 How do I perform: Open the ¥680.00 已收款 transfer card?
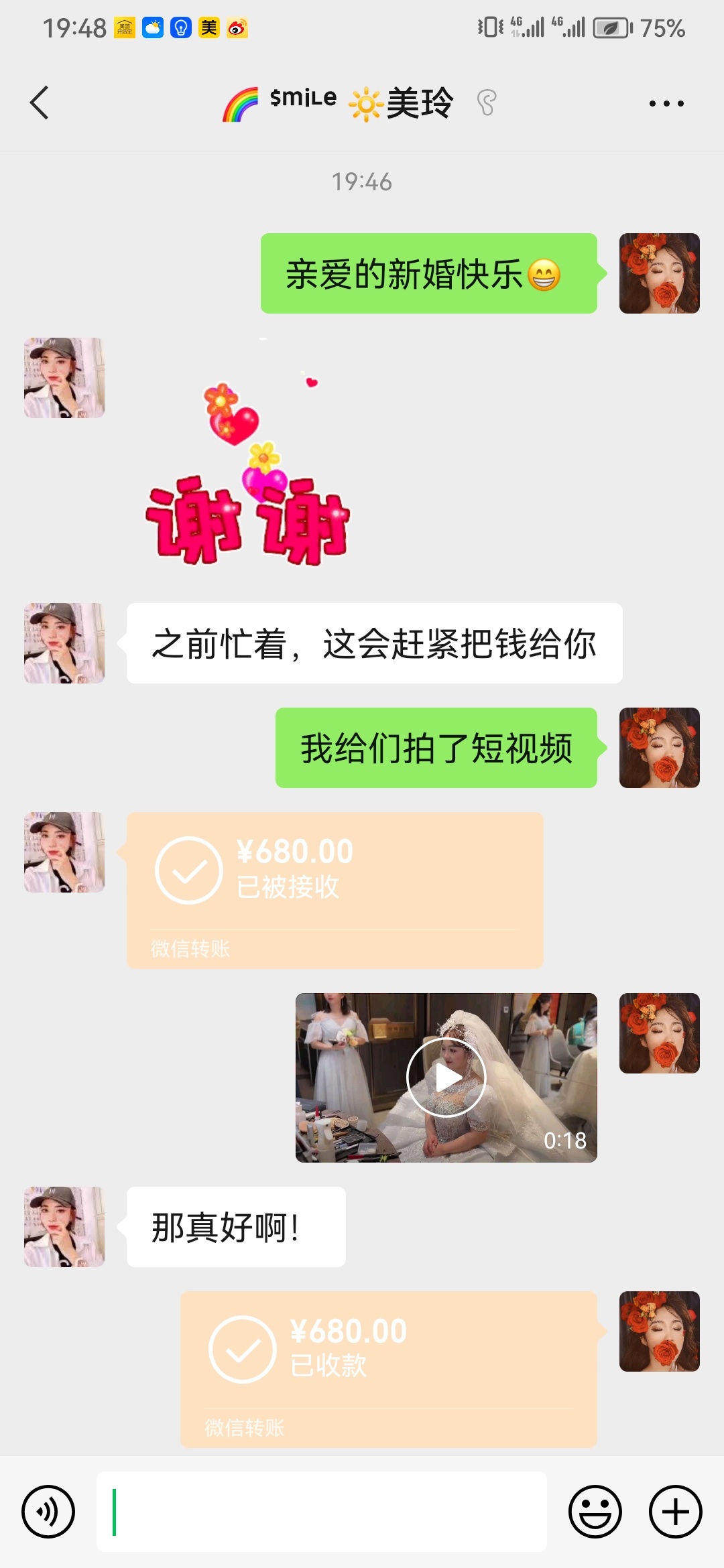click(389, 1370)
